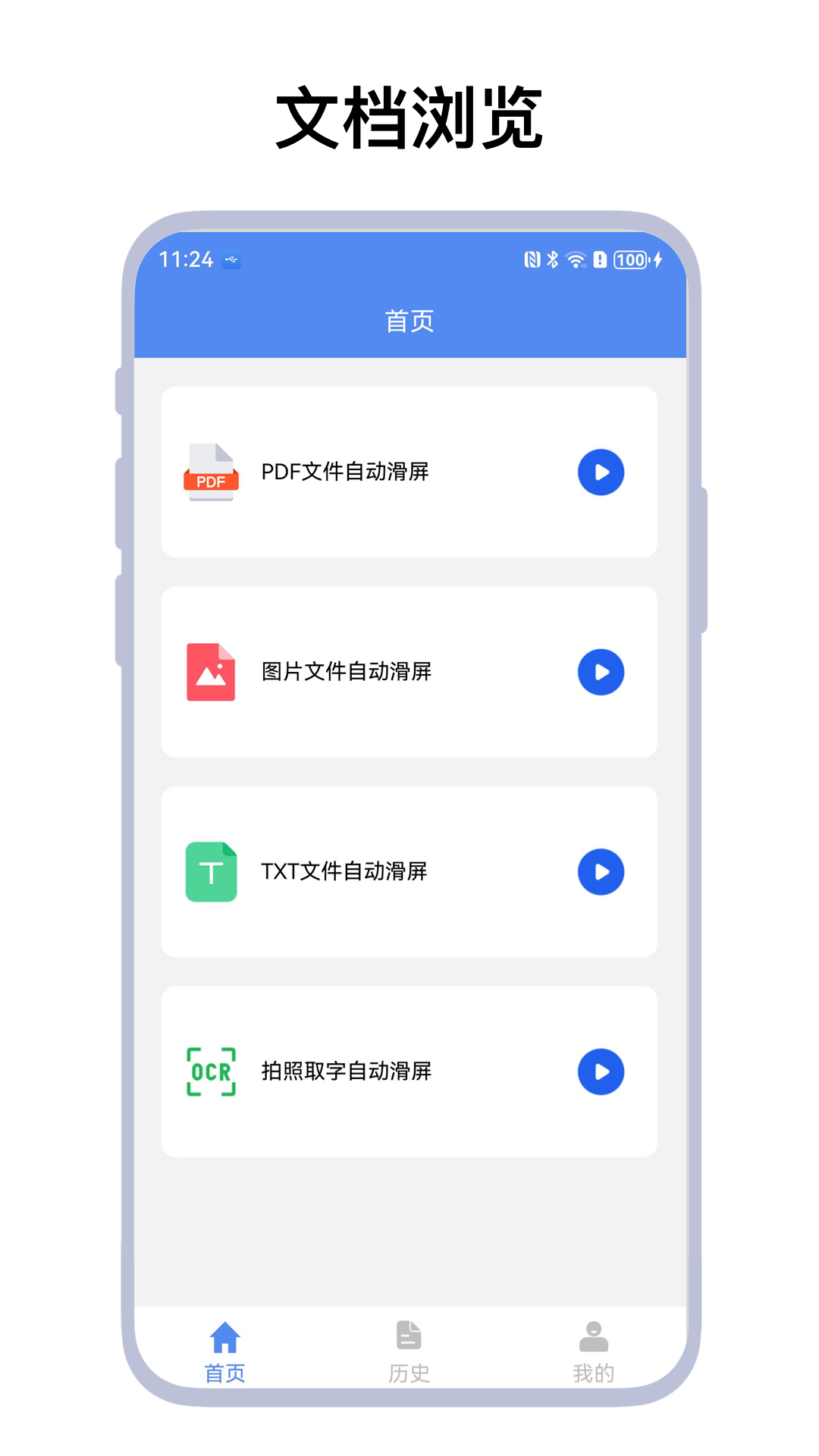This screenshot has height=1456, width=819.
Task: Click the clock showing 11:24
Action: pyautogui.click(x=186, y=259)
